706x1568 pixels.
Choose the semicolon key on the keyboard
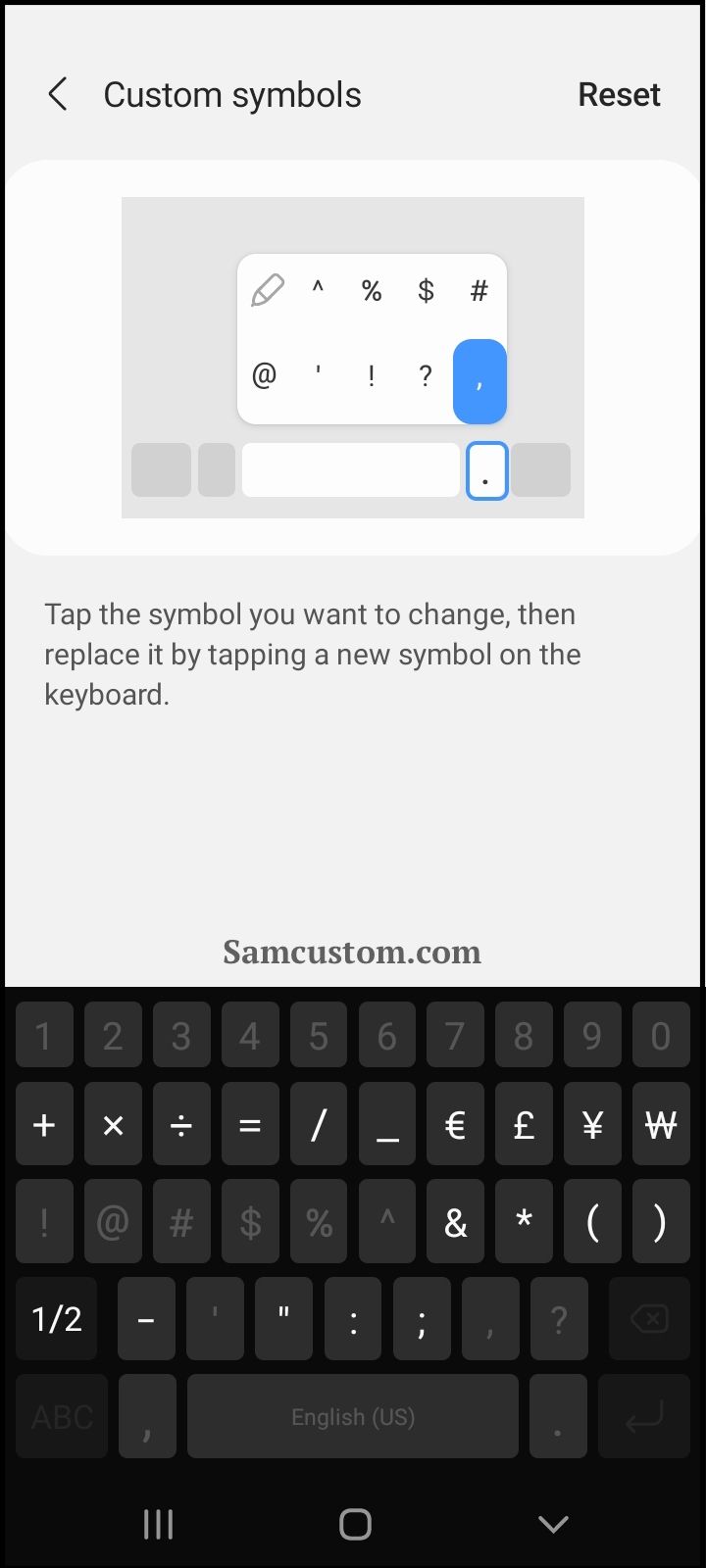pos(422,1319)
